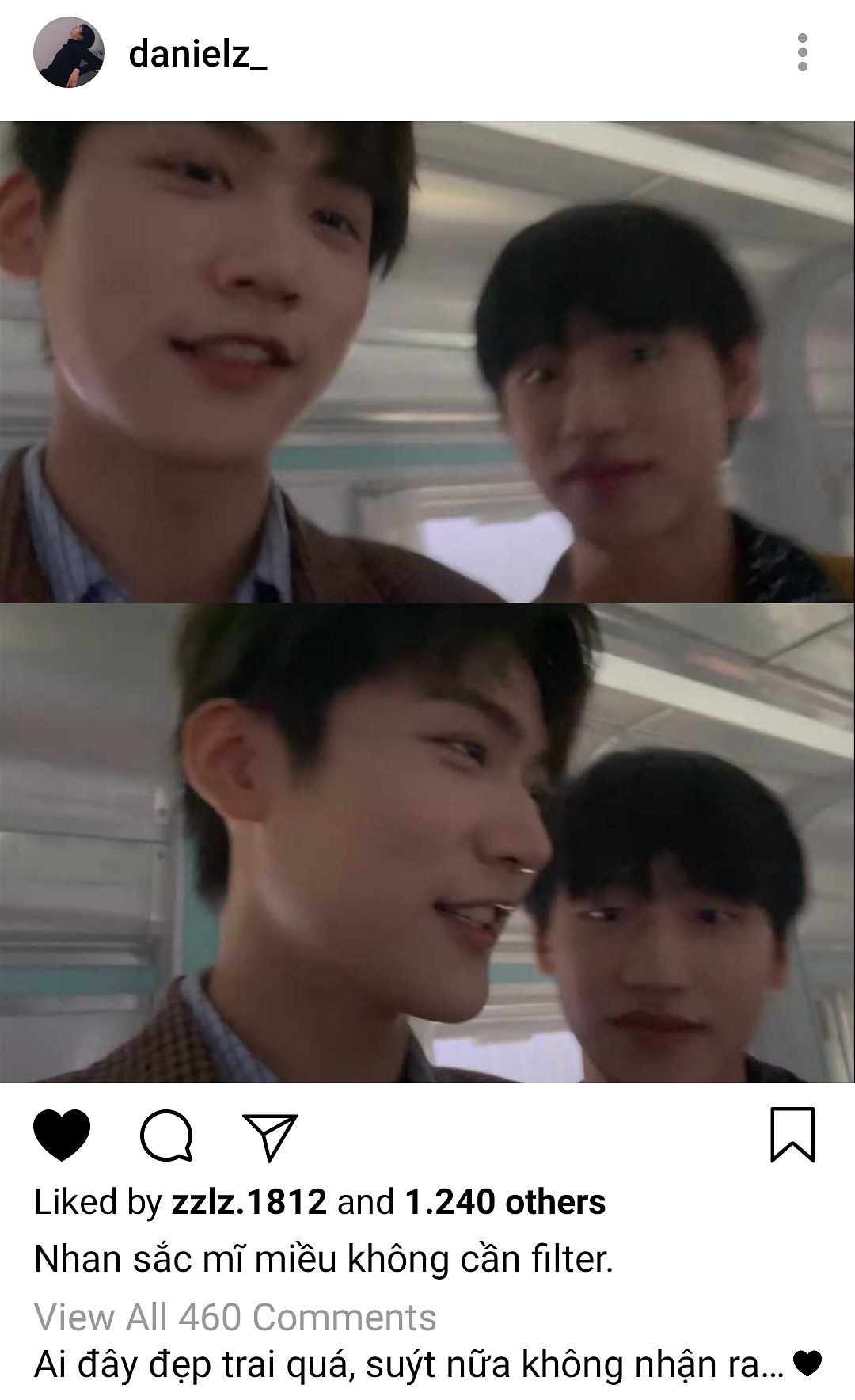Open the comment bubble icon

click(x=166, y=1136)
